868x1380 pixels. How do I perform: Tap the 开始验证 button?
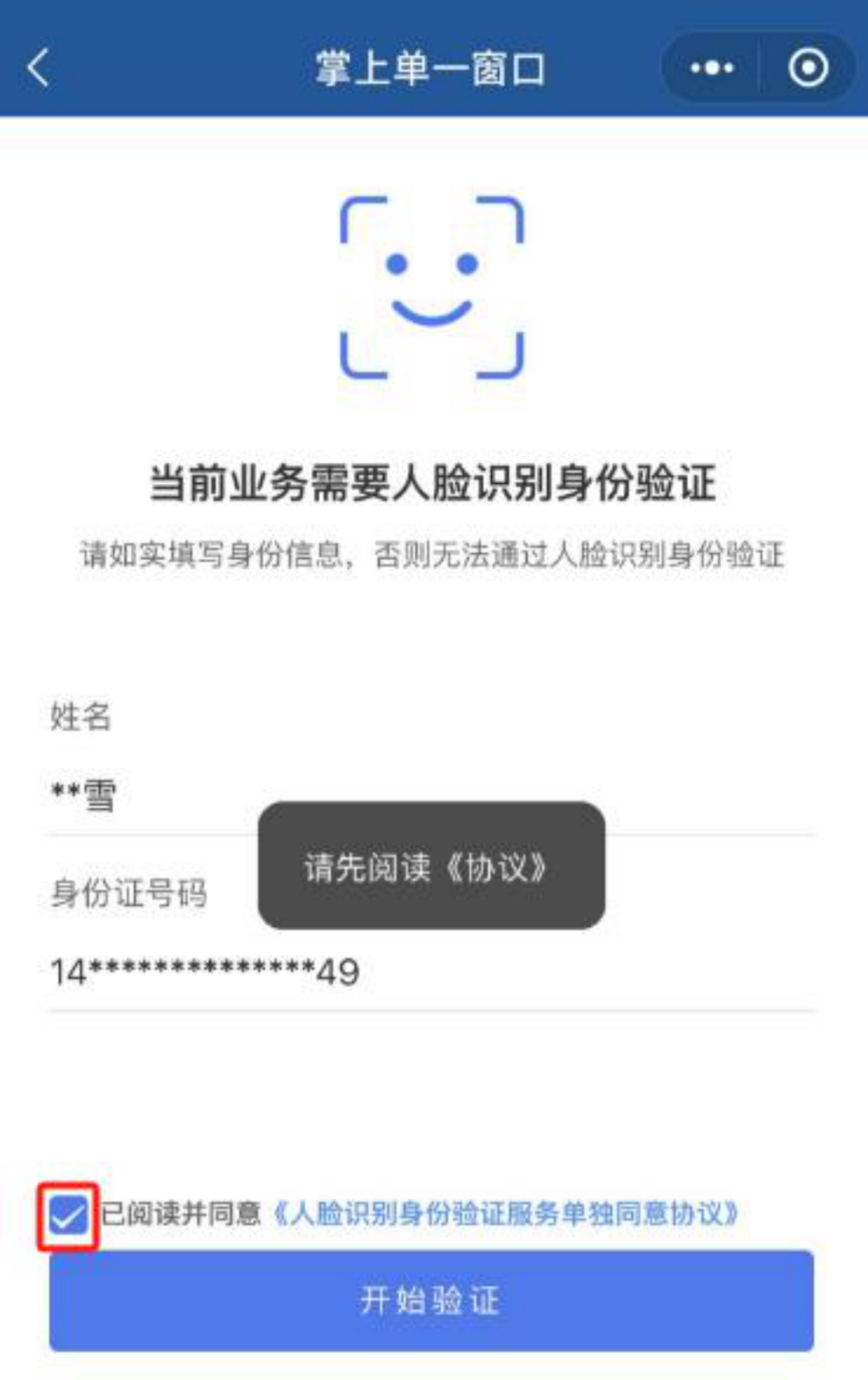[431, 1300]
